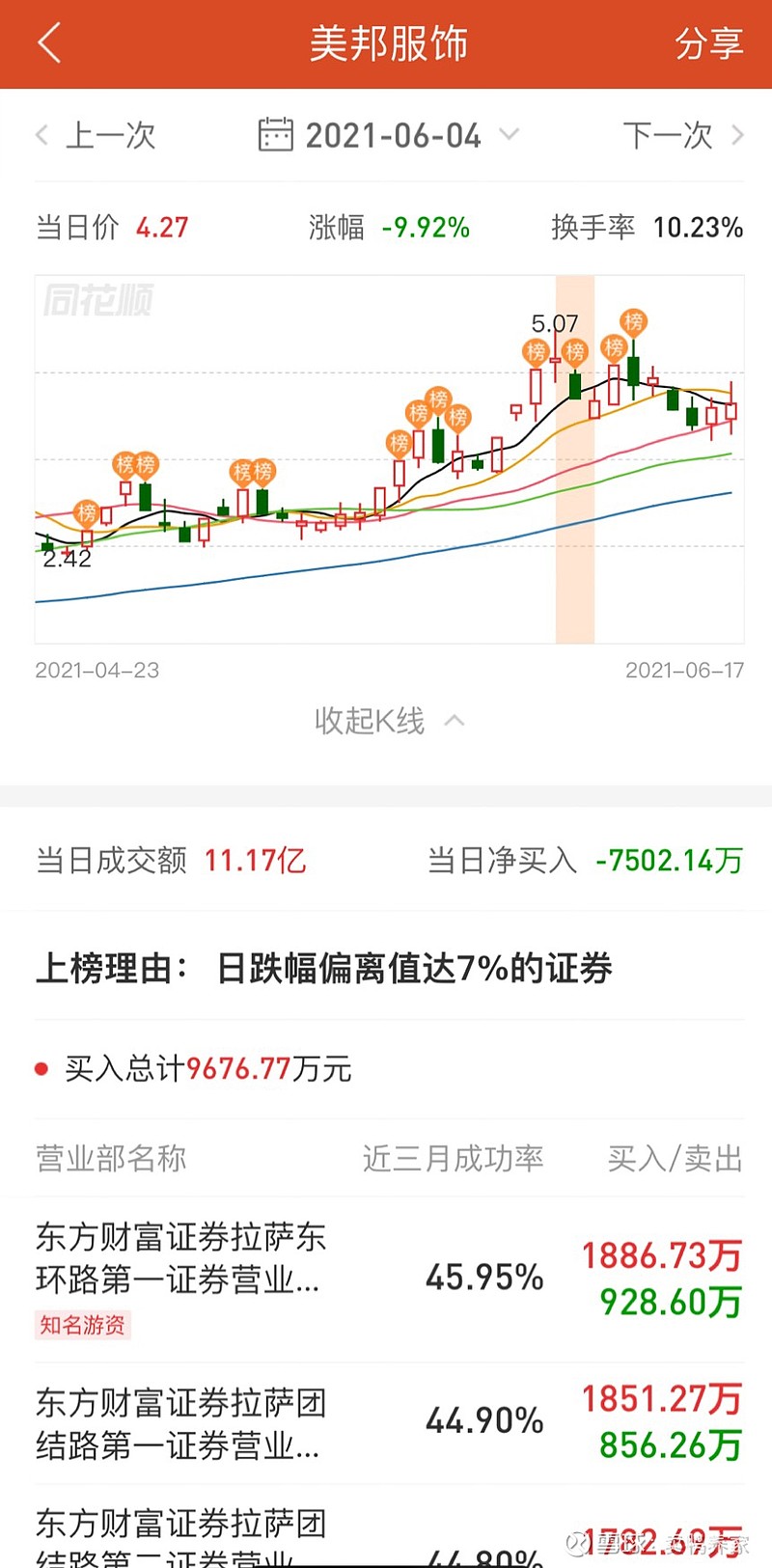
Task: Tap the back arrow in the title bar
Action: point(46,43)
